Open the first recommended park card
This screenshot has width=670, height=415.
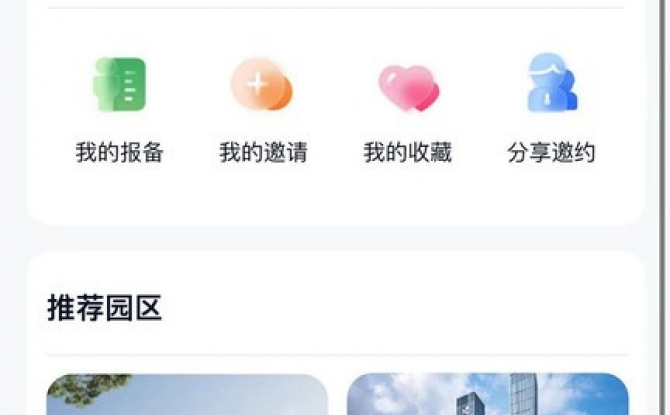tap(187, 396)
